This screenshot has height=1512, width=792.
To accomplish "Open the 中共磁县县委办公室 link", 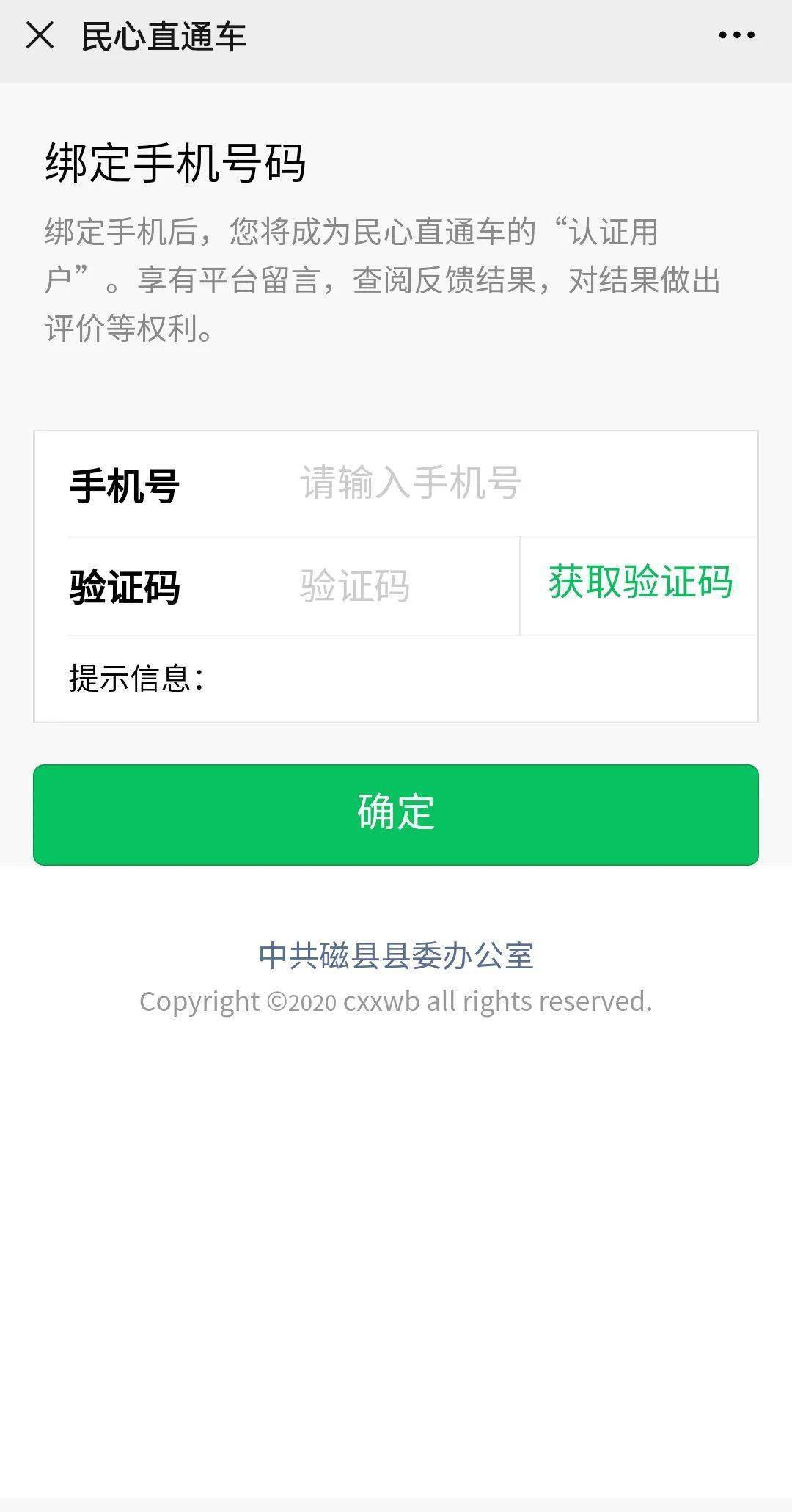I will click(x=396, y=955).
